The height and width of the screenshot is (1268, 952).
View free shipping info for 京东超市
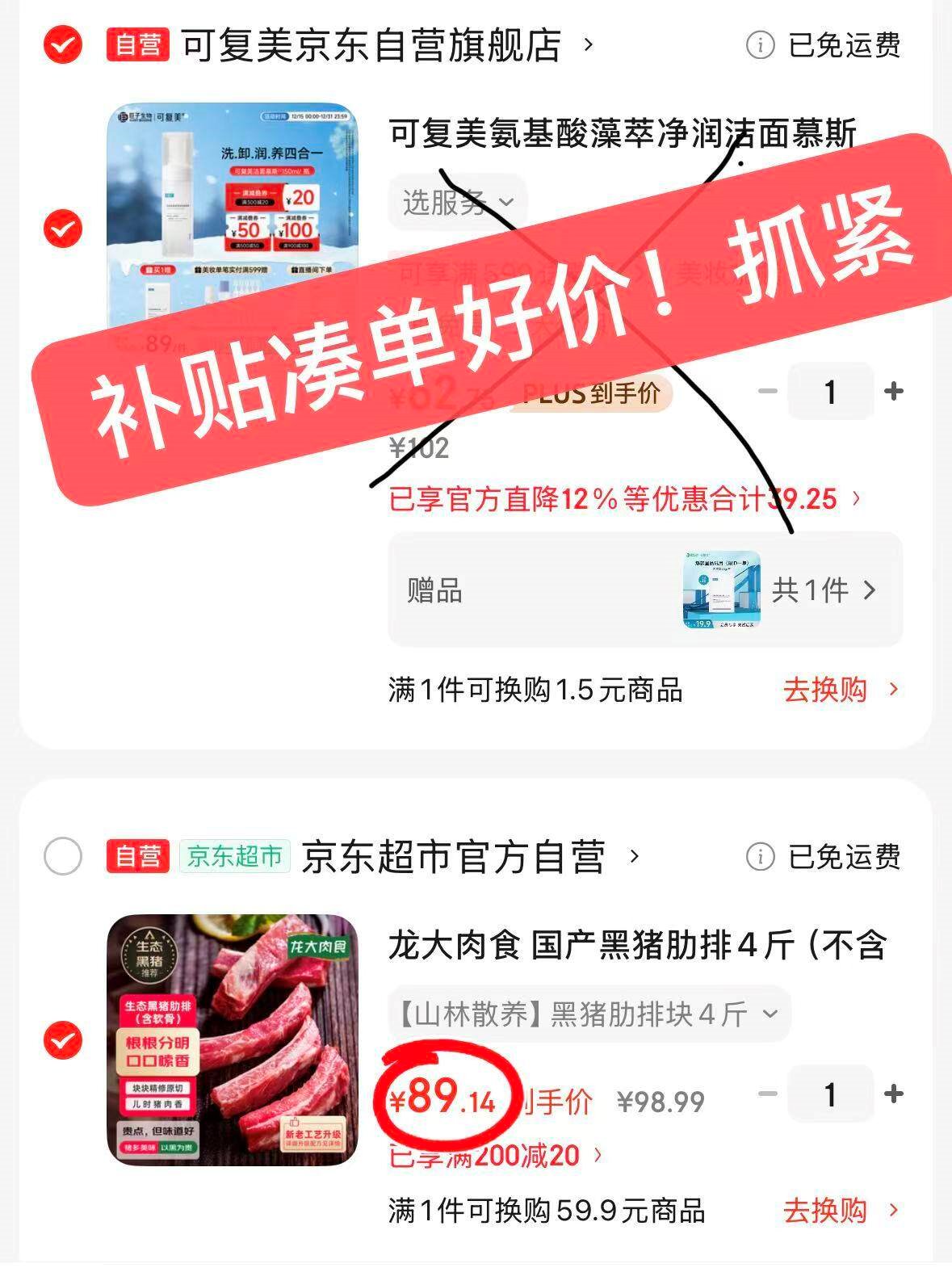click(760, 856)
